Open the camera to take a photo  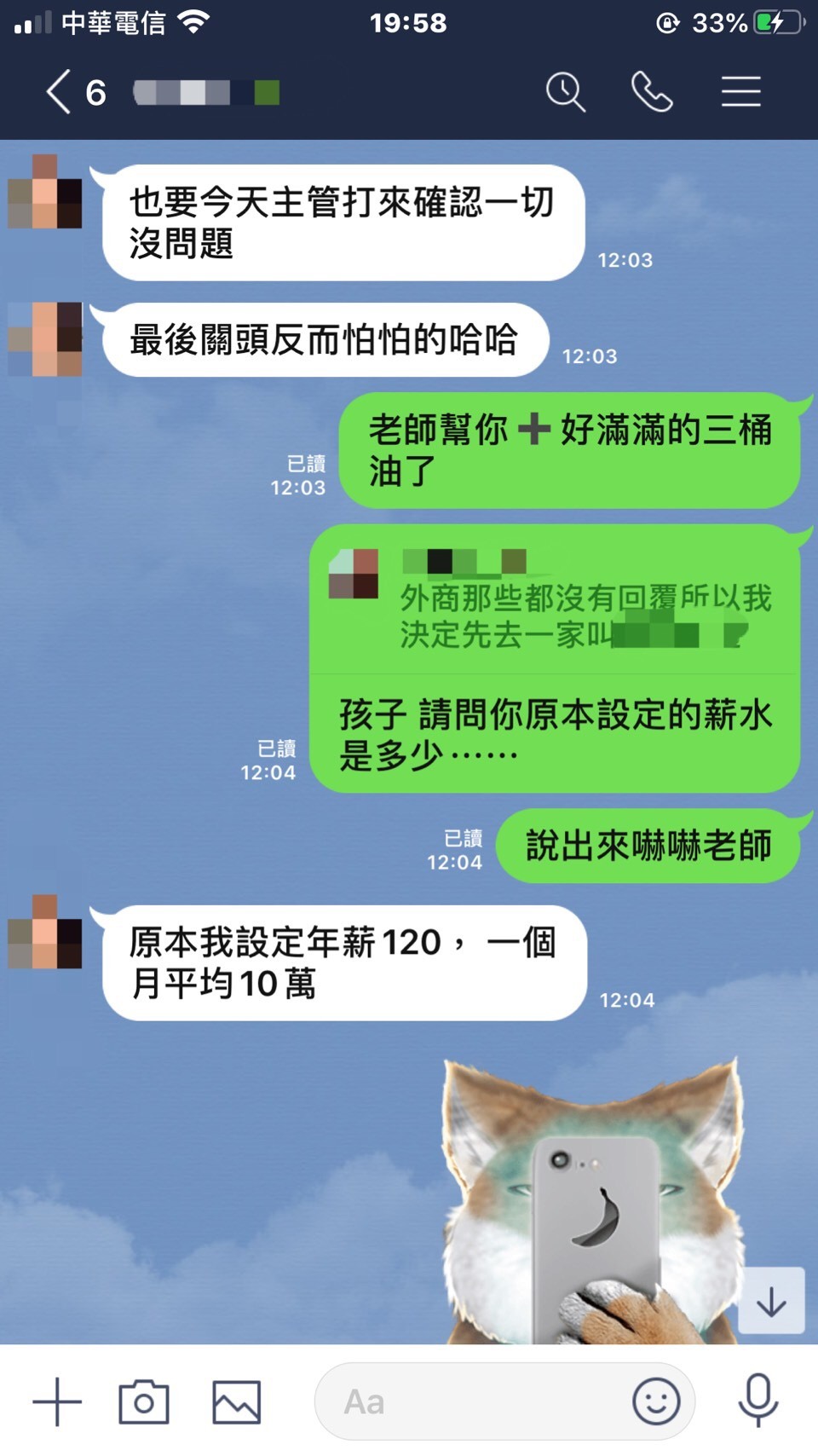(144, 1401)
